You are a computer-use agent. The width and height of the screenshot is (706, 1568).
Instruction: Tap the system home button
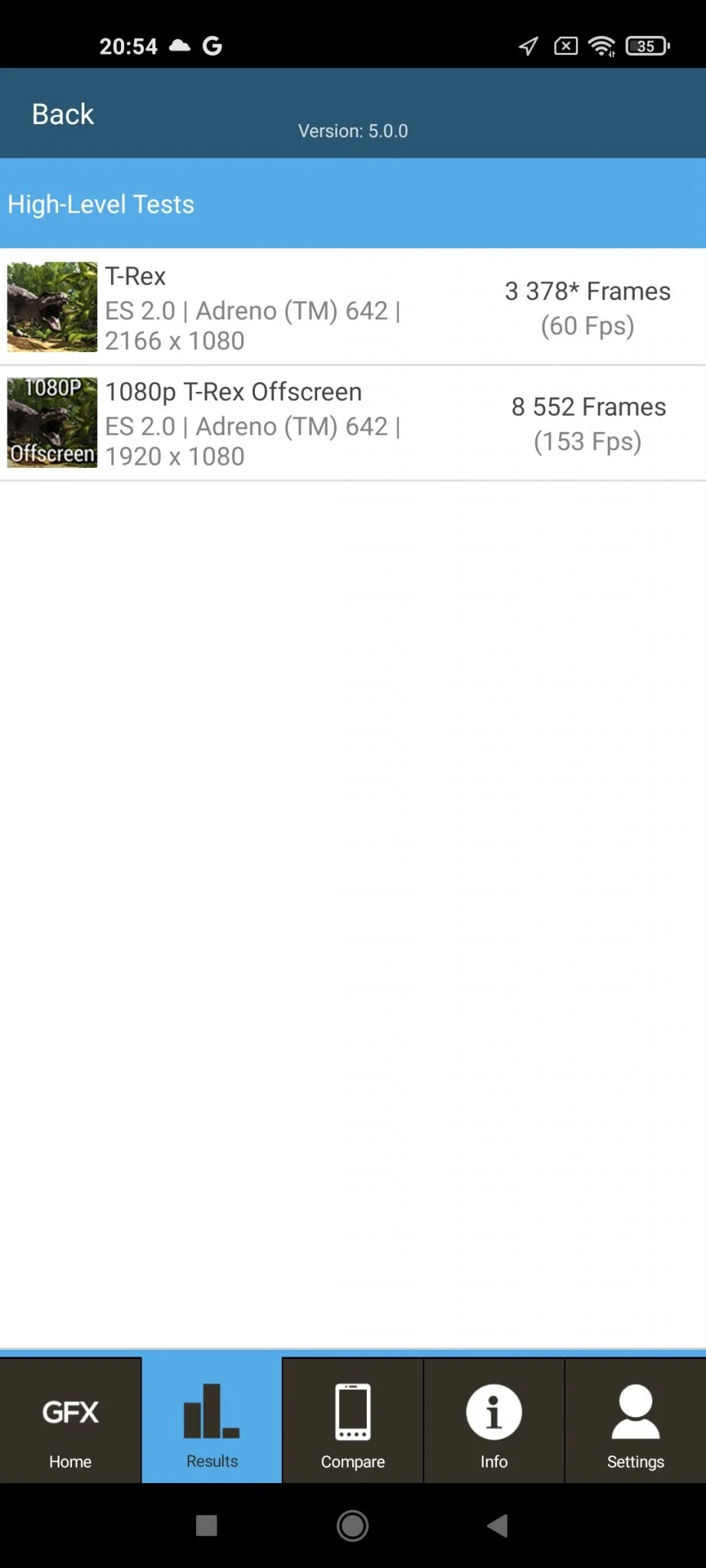point(352,1526)
